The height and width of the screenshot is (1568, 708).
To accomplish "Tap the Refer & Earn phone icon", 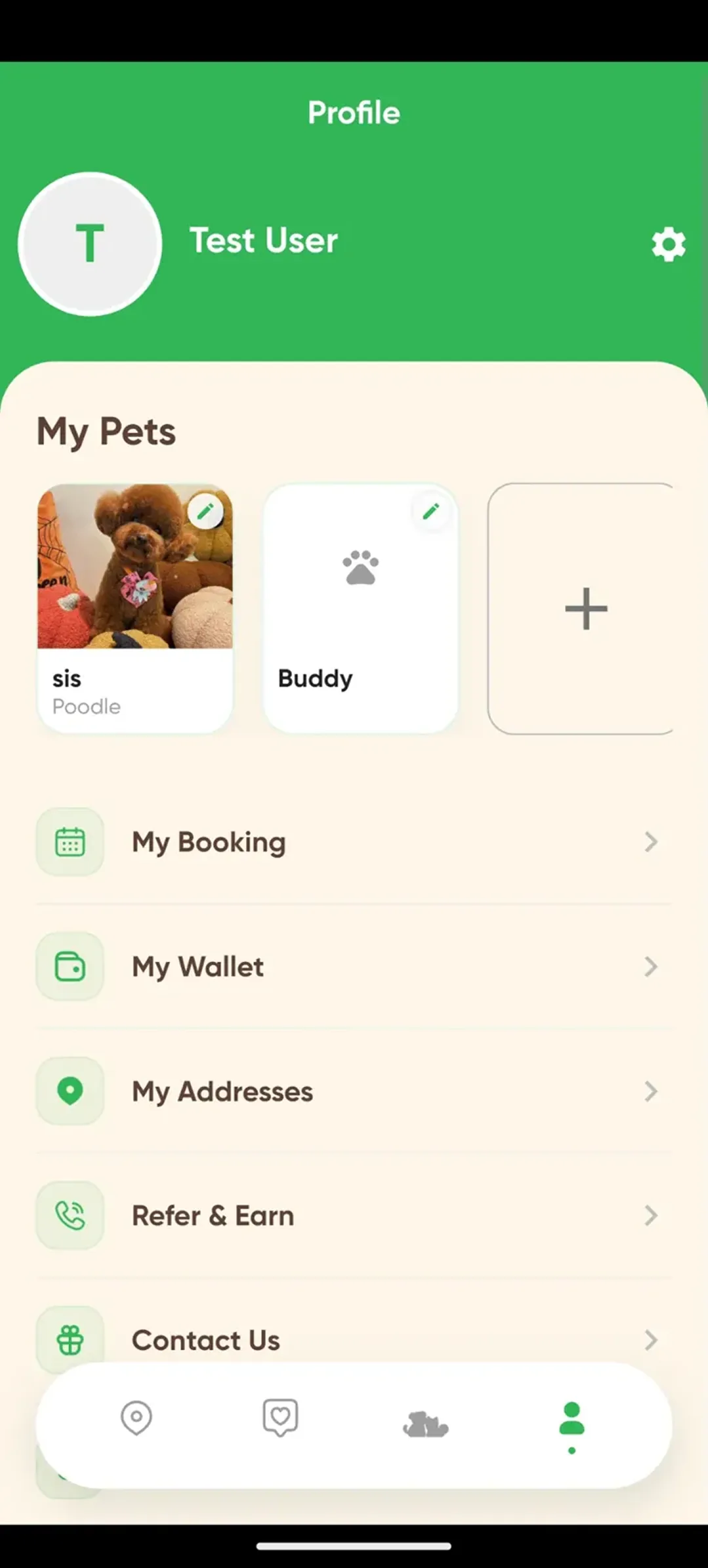I will pos(70,1215).
